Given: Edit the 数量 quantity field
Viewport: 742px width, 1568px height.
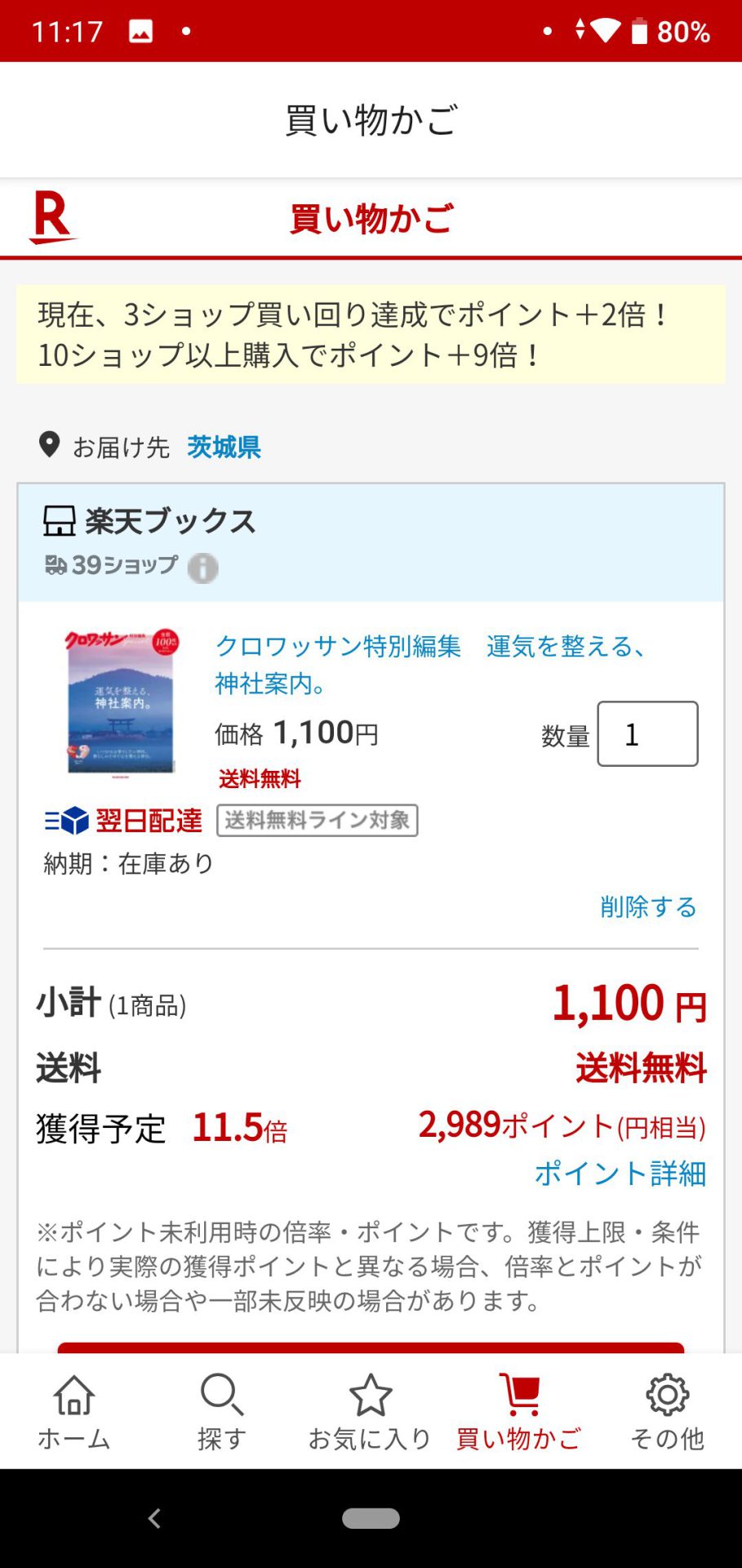Looking at the screenshot, I should pyautogui.click(x=646, y=733).
